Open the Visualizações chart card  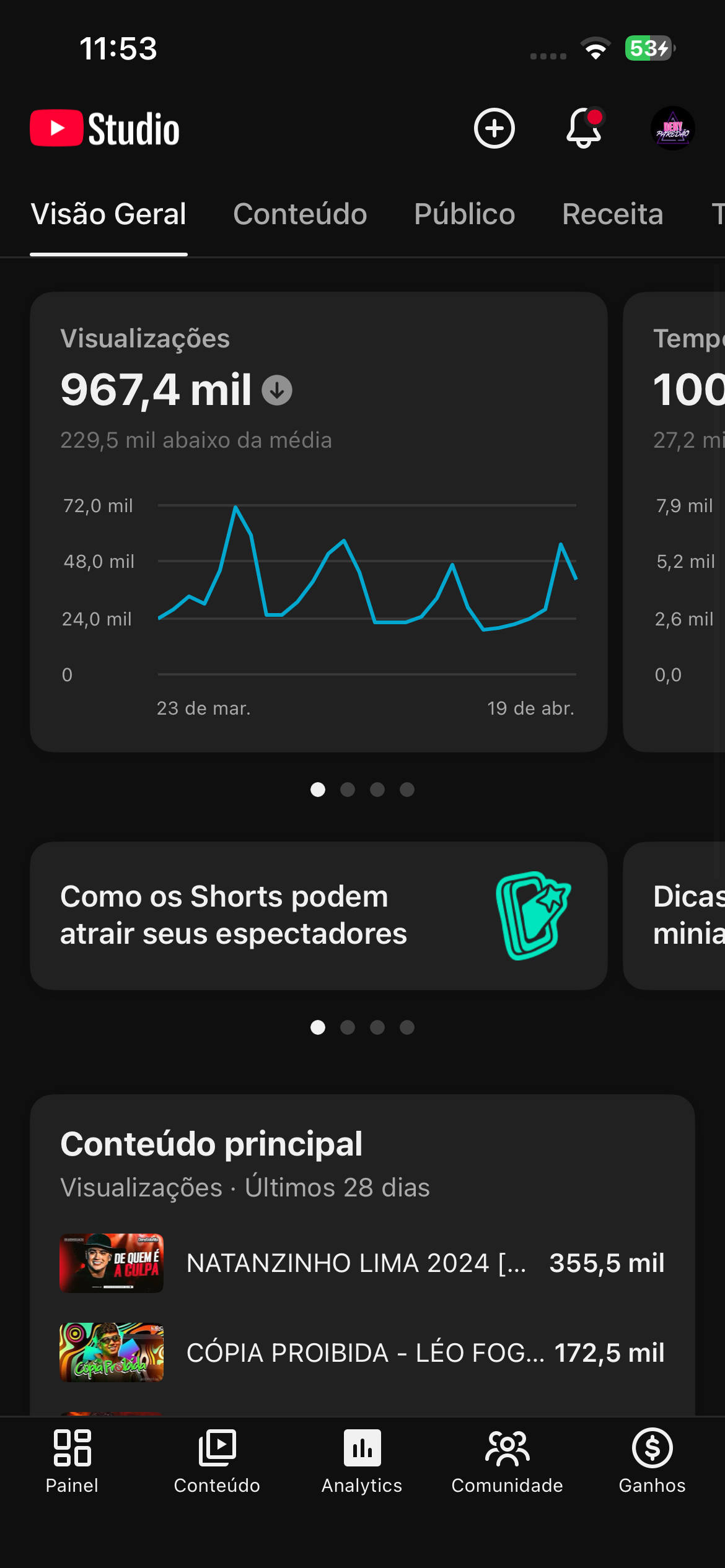click(319, 521)
